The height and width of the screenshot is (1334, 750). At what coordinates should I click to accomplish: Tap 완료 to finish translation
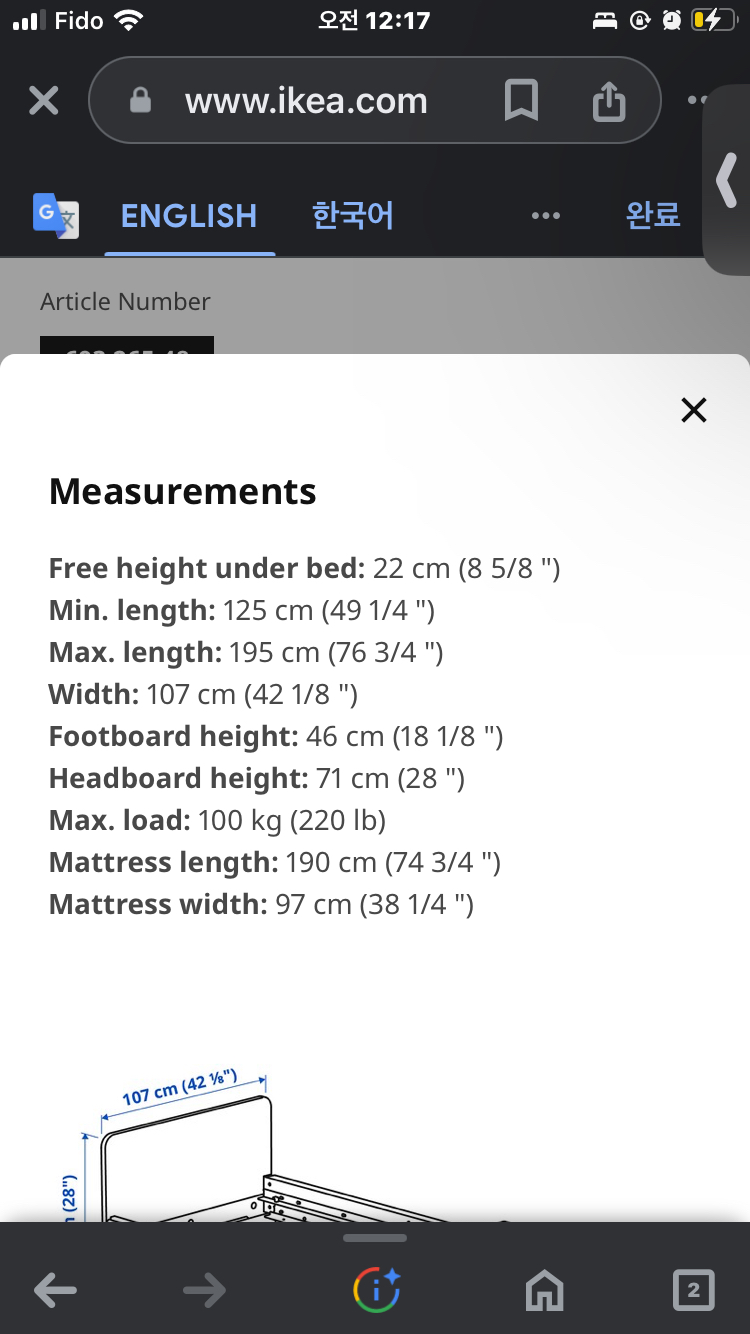pyautogui.click(x=652, y=216)
